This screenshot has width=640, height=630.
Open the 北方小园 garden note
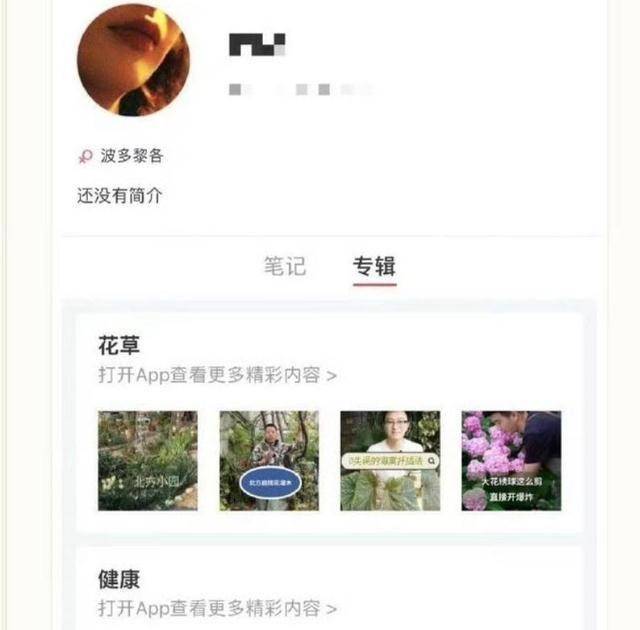tap(147, 460)
